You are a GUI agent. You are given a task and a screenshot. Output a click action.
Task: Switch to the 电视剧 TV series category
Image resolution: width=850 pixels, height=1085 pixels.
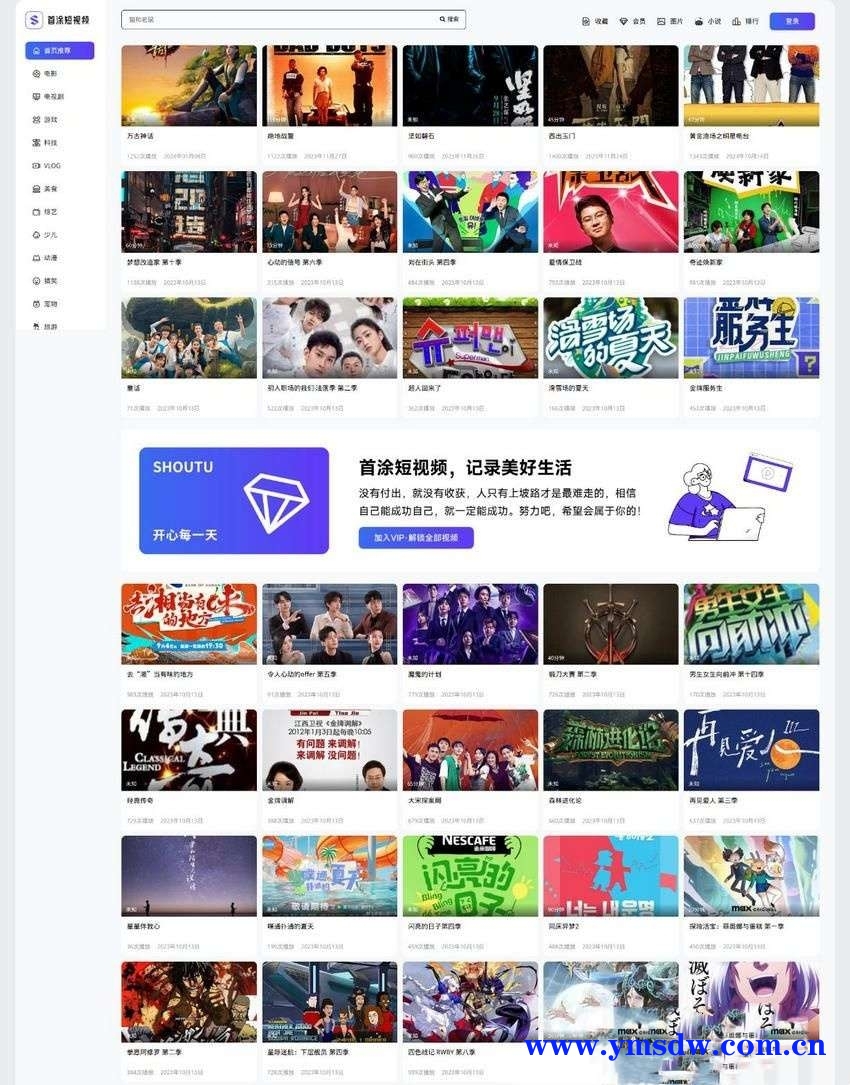[52, 96]
